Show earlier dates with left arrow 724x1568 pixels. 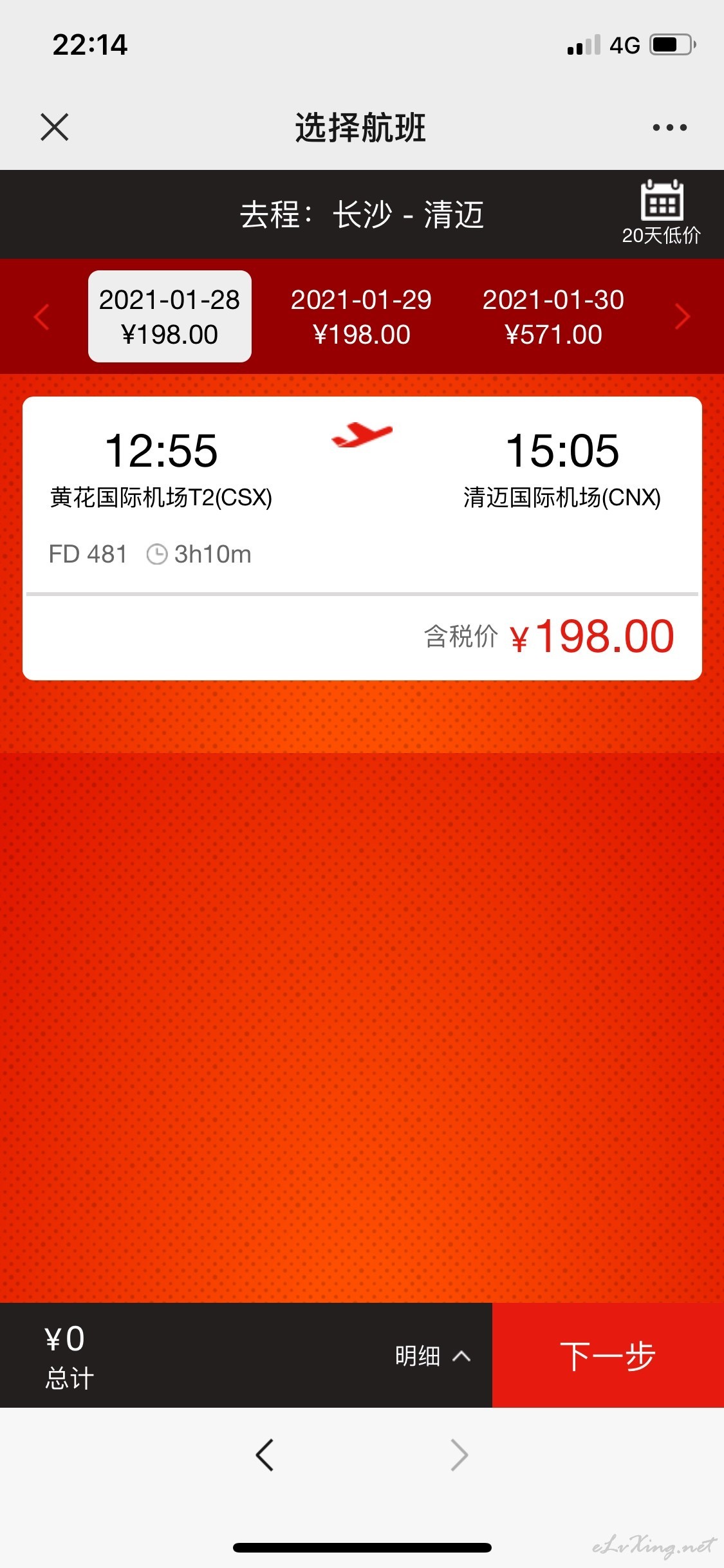(42, 317)
